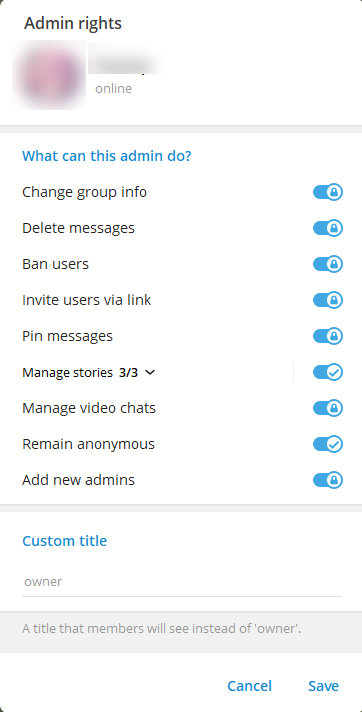This screenshot has width=362, height=712.
Task: Toggle the Delete messages switch
Action: coord(327,228)
